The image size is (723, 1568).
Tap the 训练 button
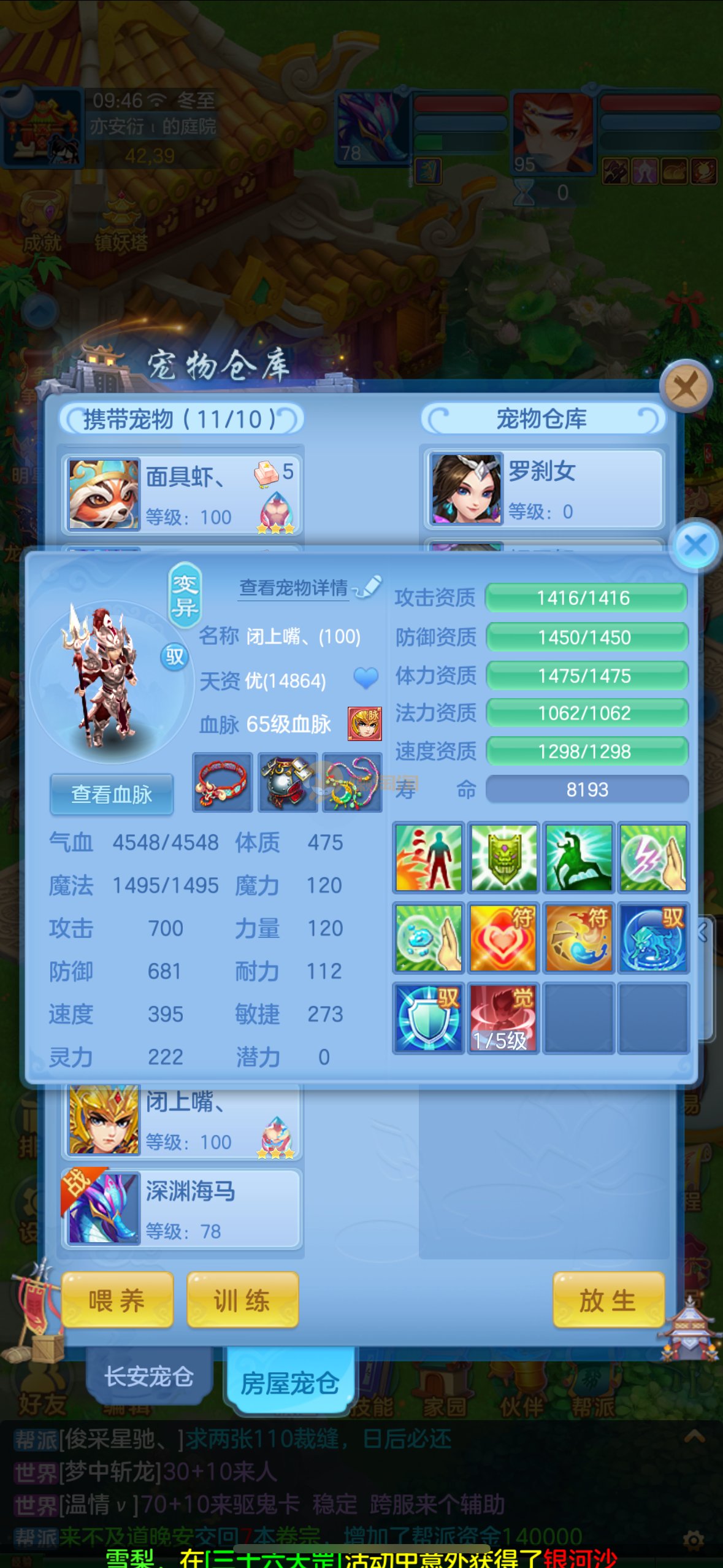tap(242, 1300)
